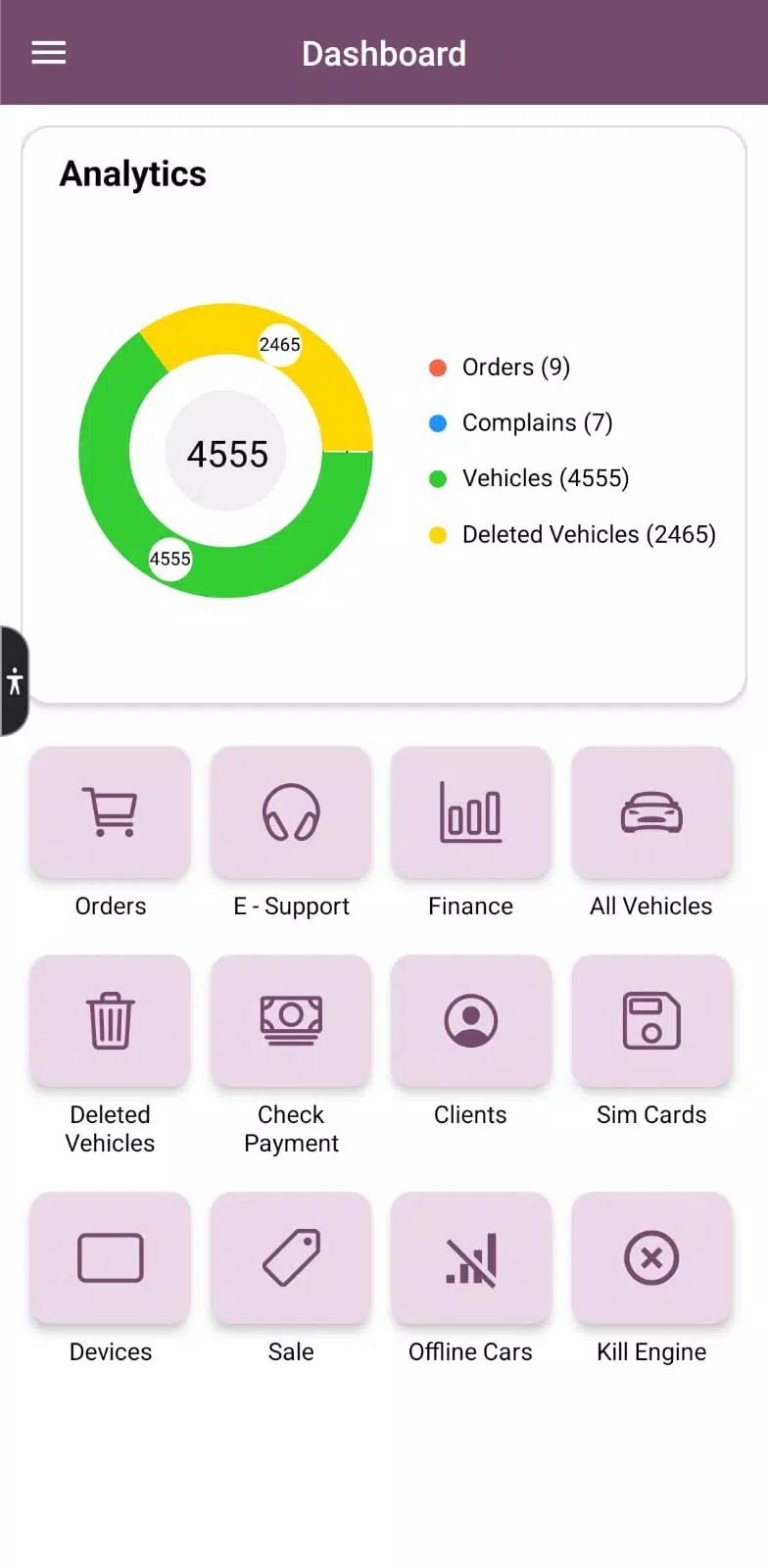Viewport: 768px width, 1568px height.
Task: Select the Check Payment cash icon
Action: point(290,1021)
